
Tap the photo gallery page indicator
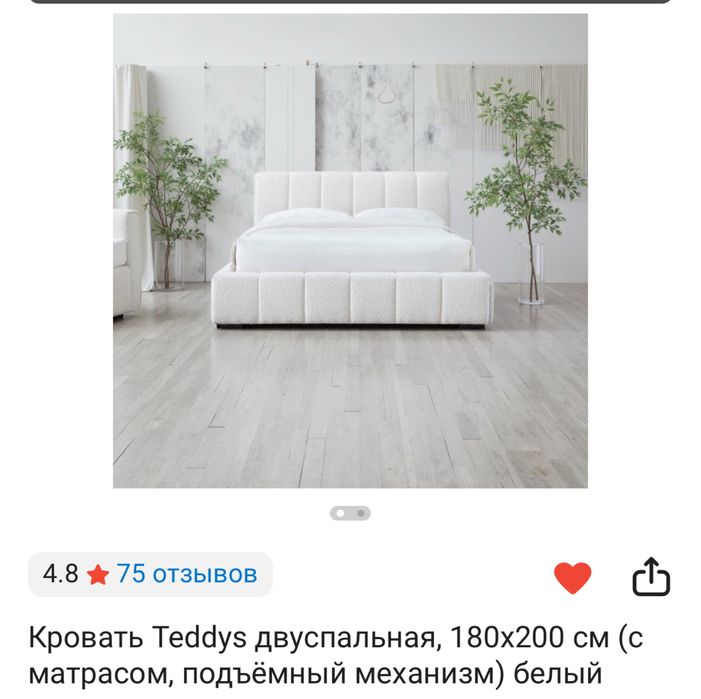pyautogui.click(x=350, y=513)
